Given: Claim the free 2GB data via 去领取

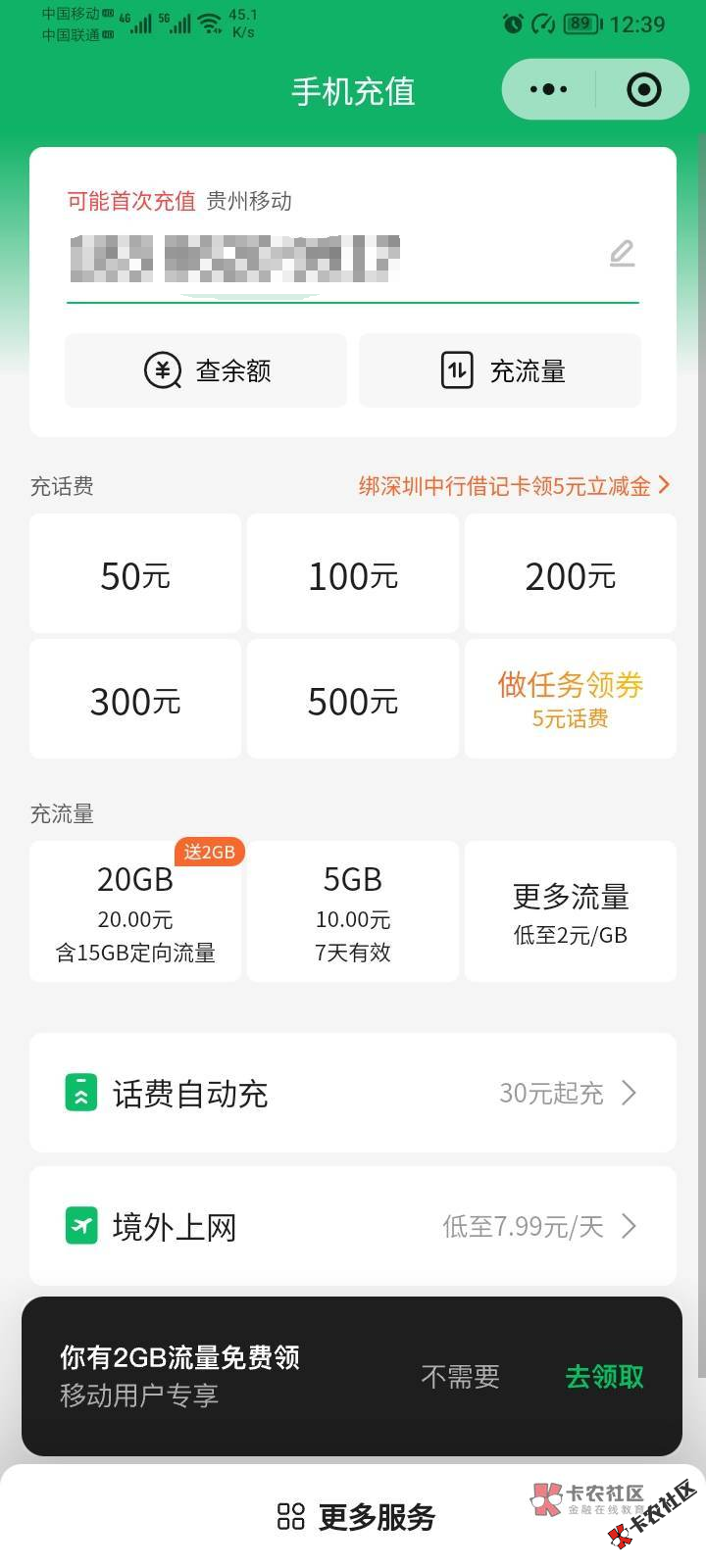Looking at the screenshot, I should (x=604, y=1377).
